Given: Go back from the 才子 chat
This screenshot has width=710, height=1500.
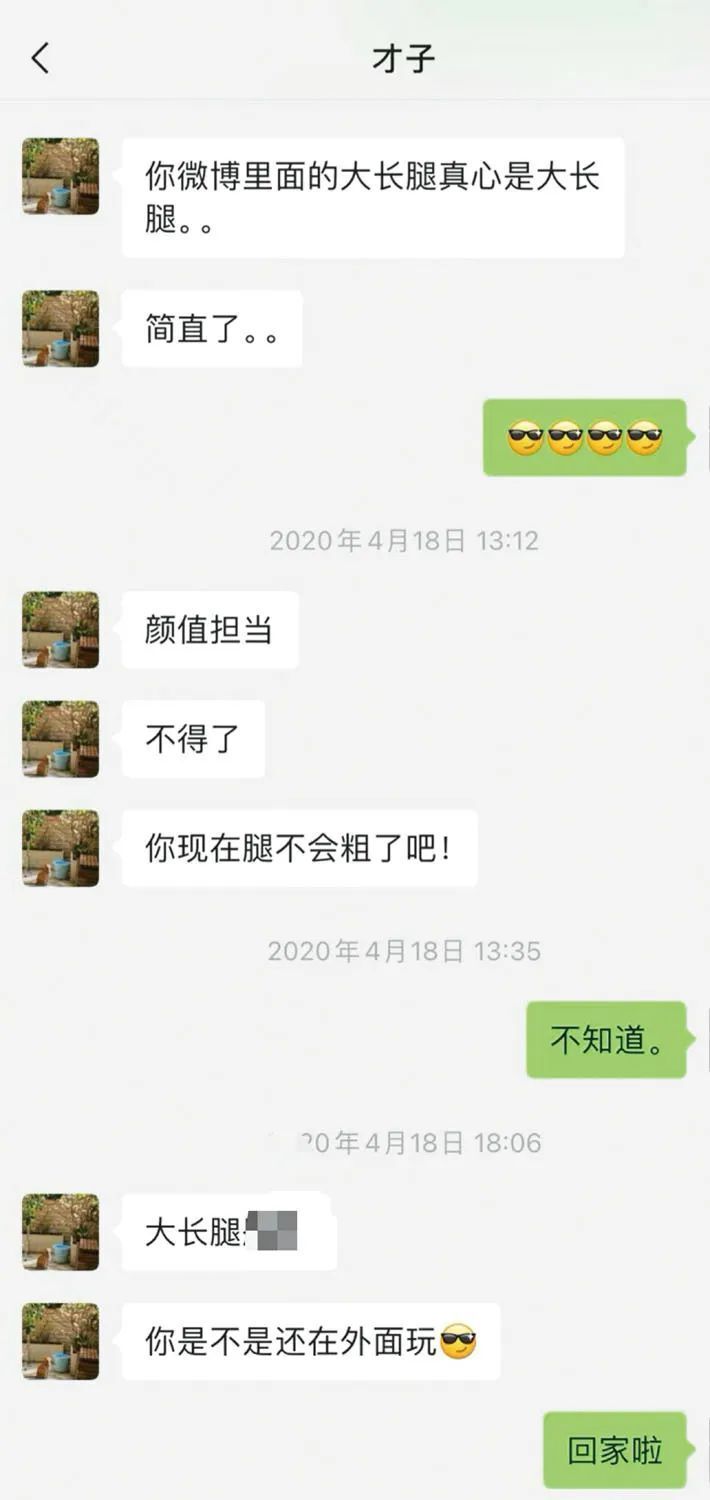Looking at the screenshot, I should point(40,58).
